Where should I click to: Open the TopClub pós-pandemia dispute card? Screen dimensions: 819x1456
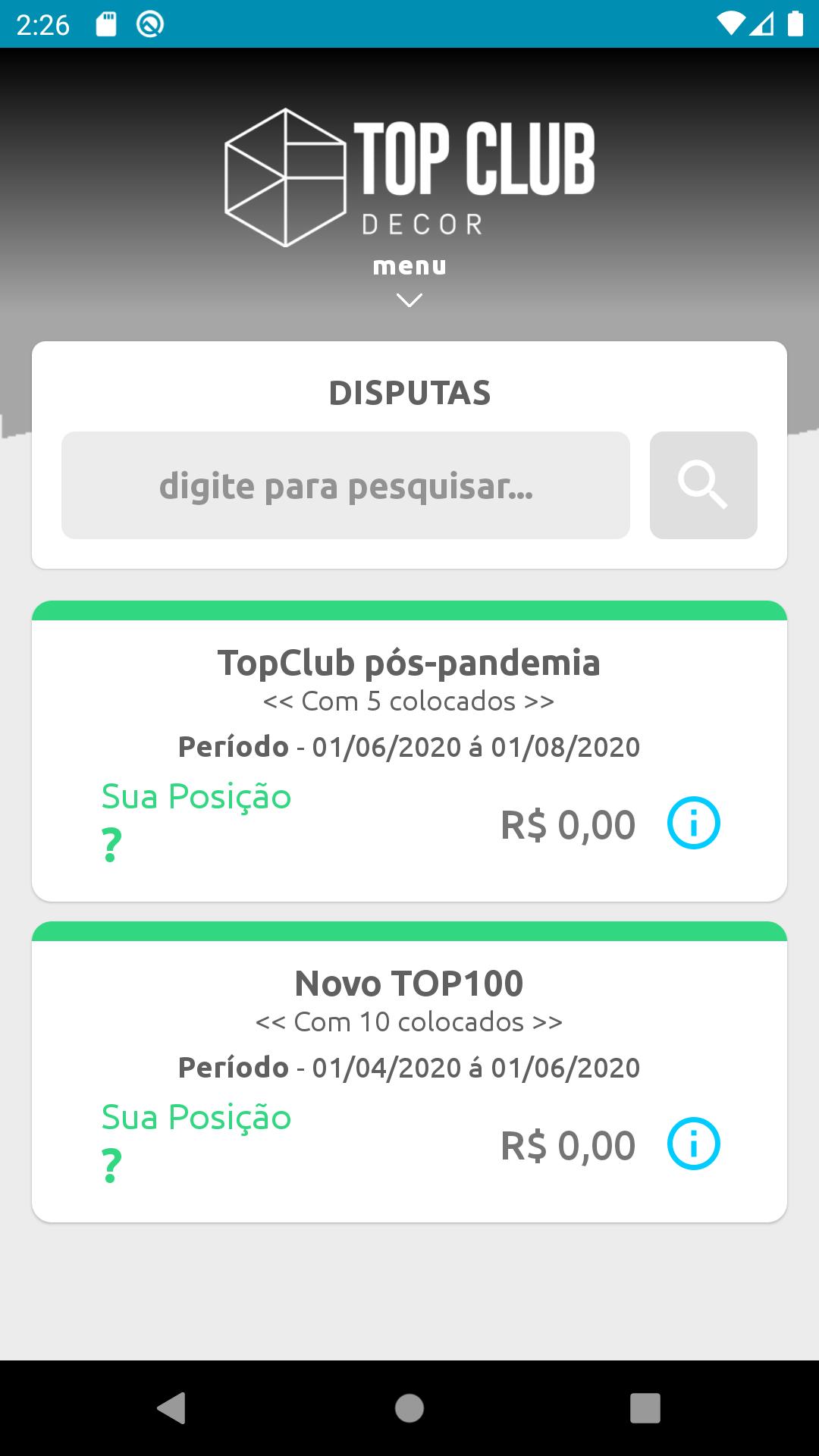click(409, 751)
